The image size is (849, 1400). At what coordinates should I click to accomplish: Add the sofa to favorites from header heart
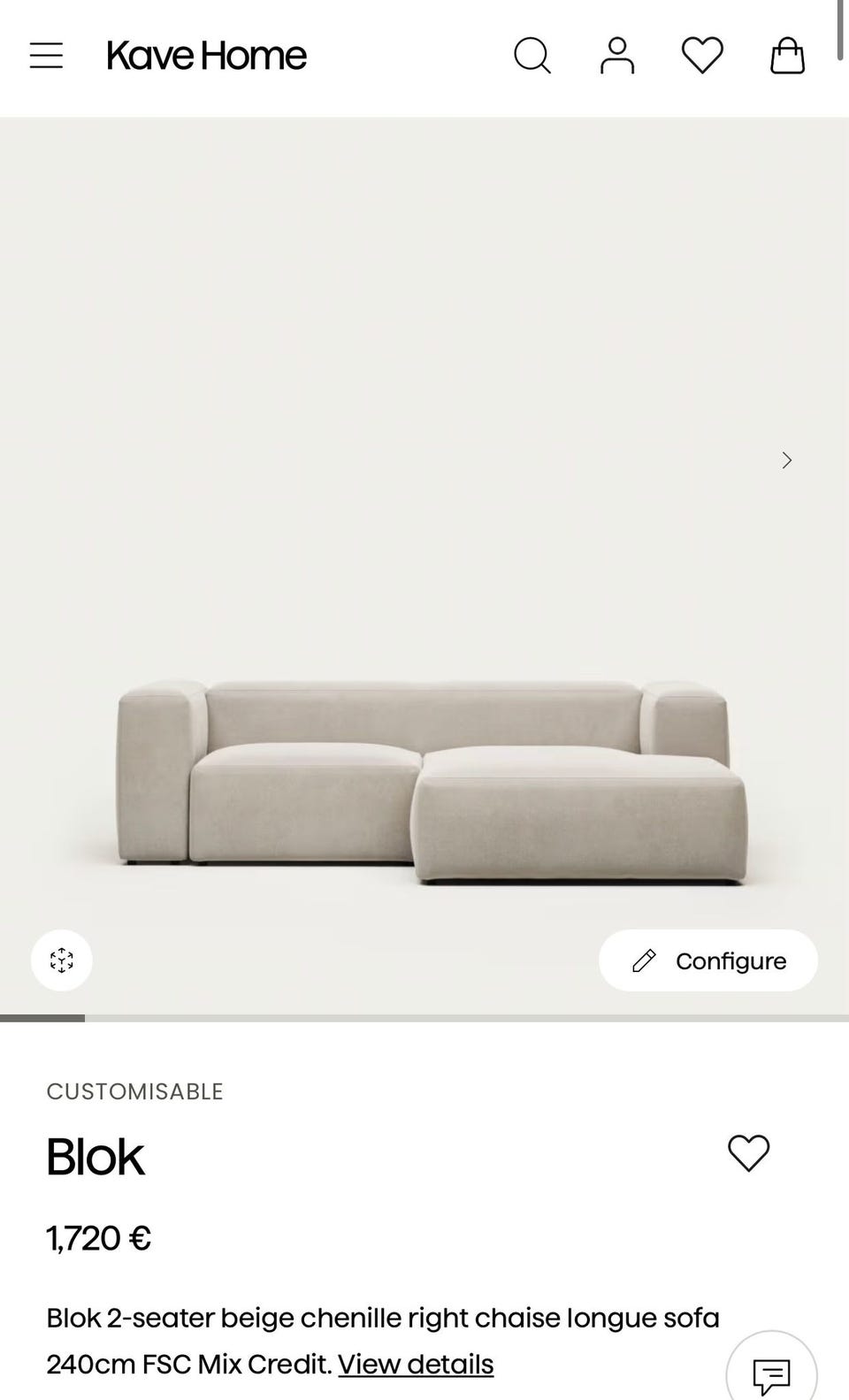pyautogui.click(x=701, y=56)
